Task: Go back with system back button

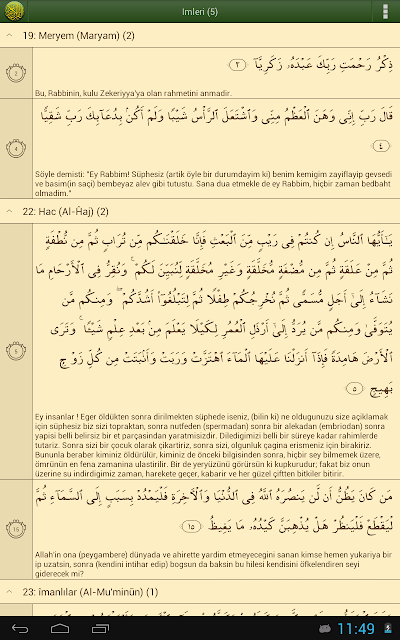Action: tap(20, 629)
